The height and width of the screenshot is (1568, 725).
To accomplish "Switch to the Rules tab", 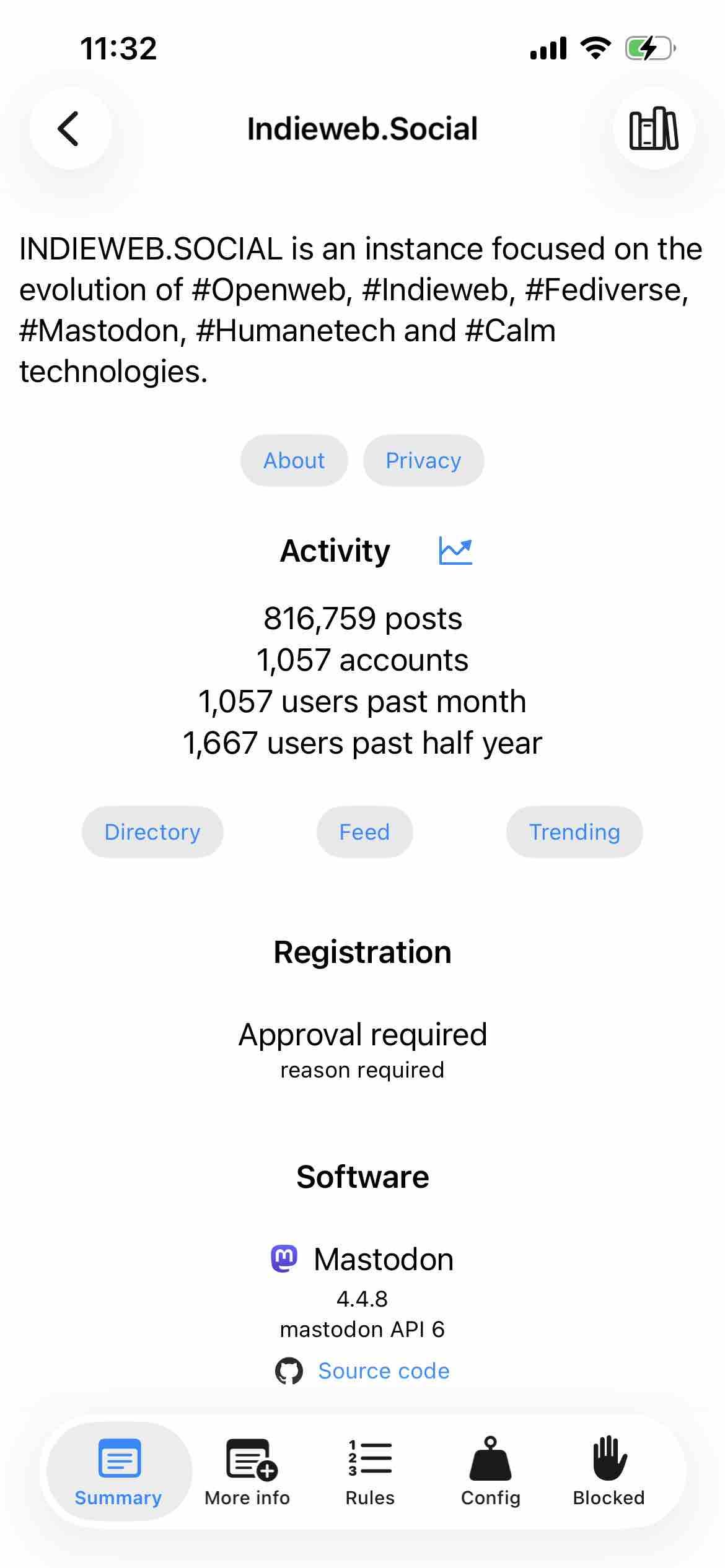I will pyautogui.click(x=370, y=1471).
